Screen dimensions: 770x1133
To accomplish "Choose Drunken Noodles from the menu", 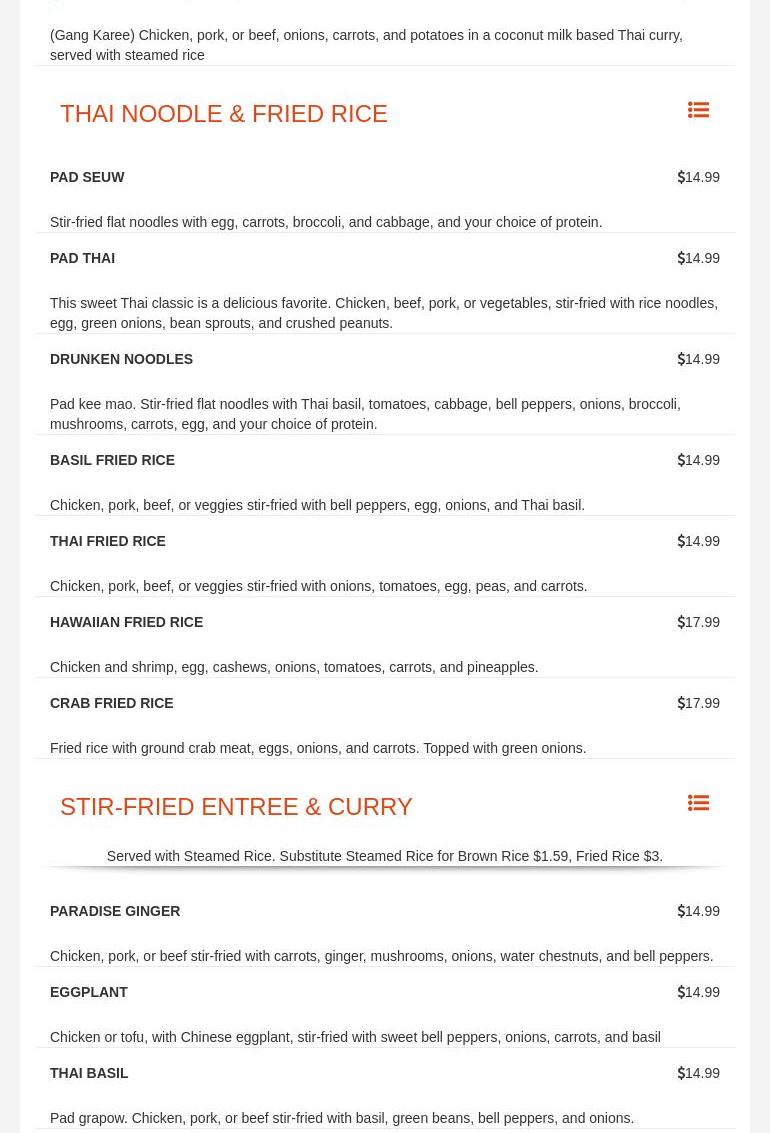I will [x=121, y=359].
